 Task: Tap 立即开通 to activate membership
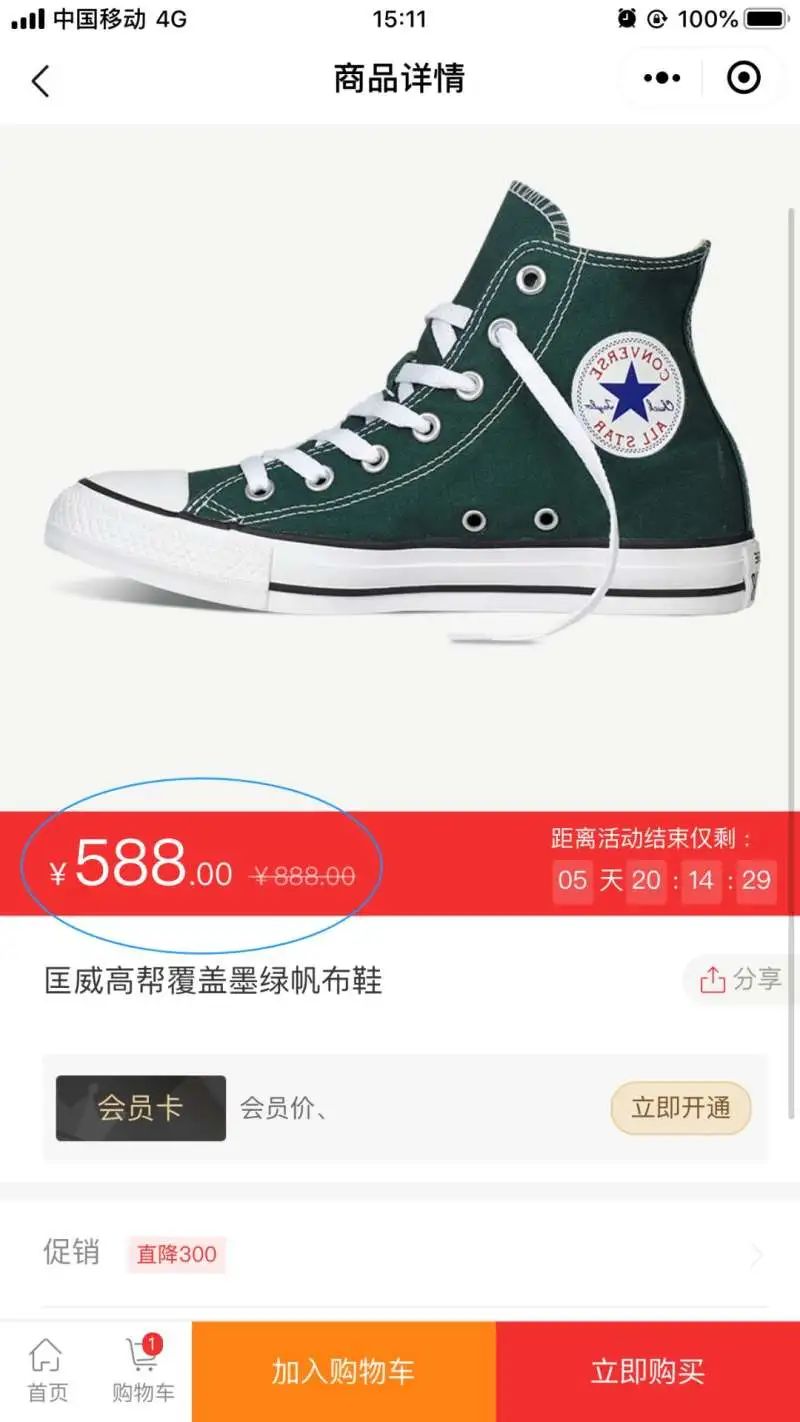(x=681, y=1107)
